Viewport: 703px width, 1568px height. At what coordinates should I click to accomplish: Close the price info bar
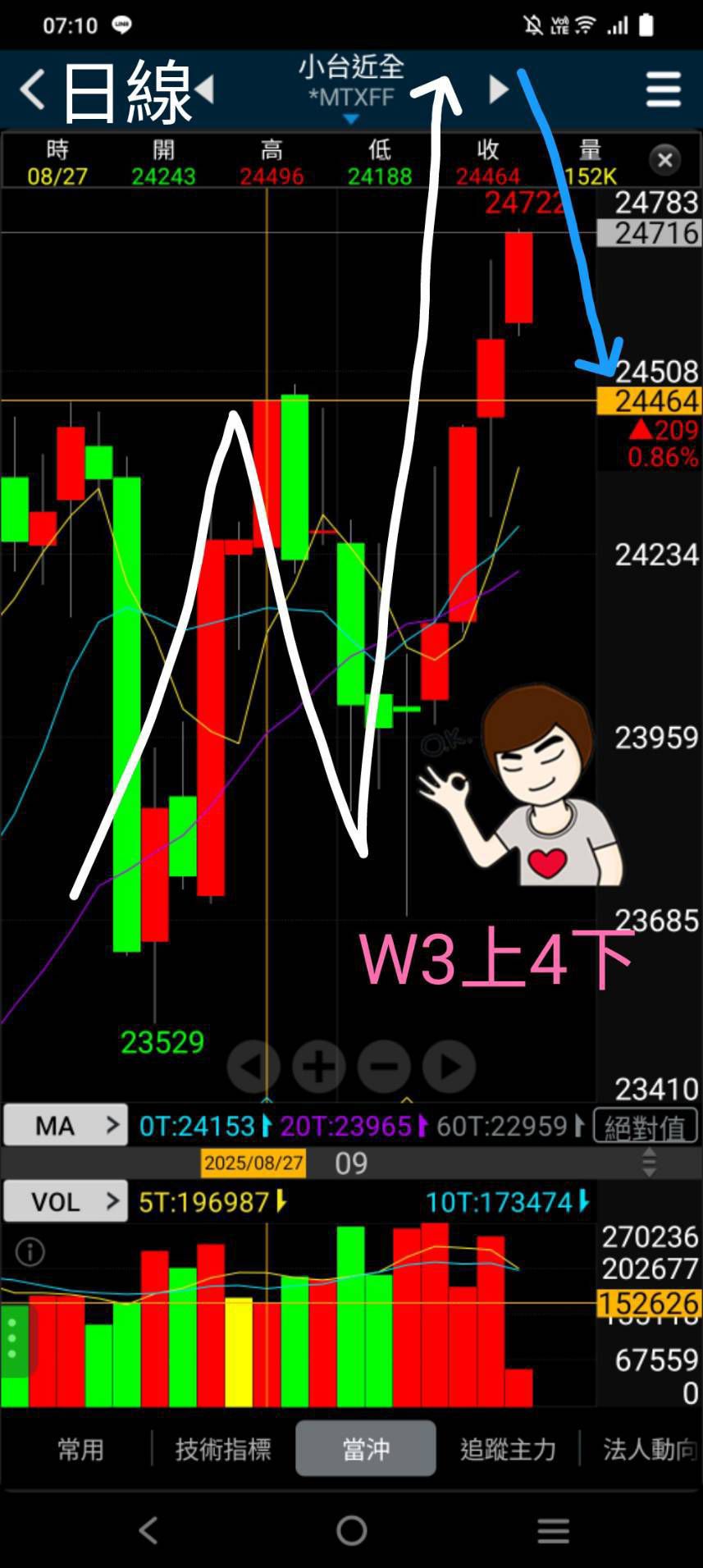tap(665, 160)
